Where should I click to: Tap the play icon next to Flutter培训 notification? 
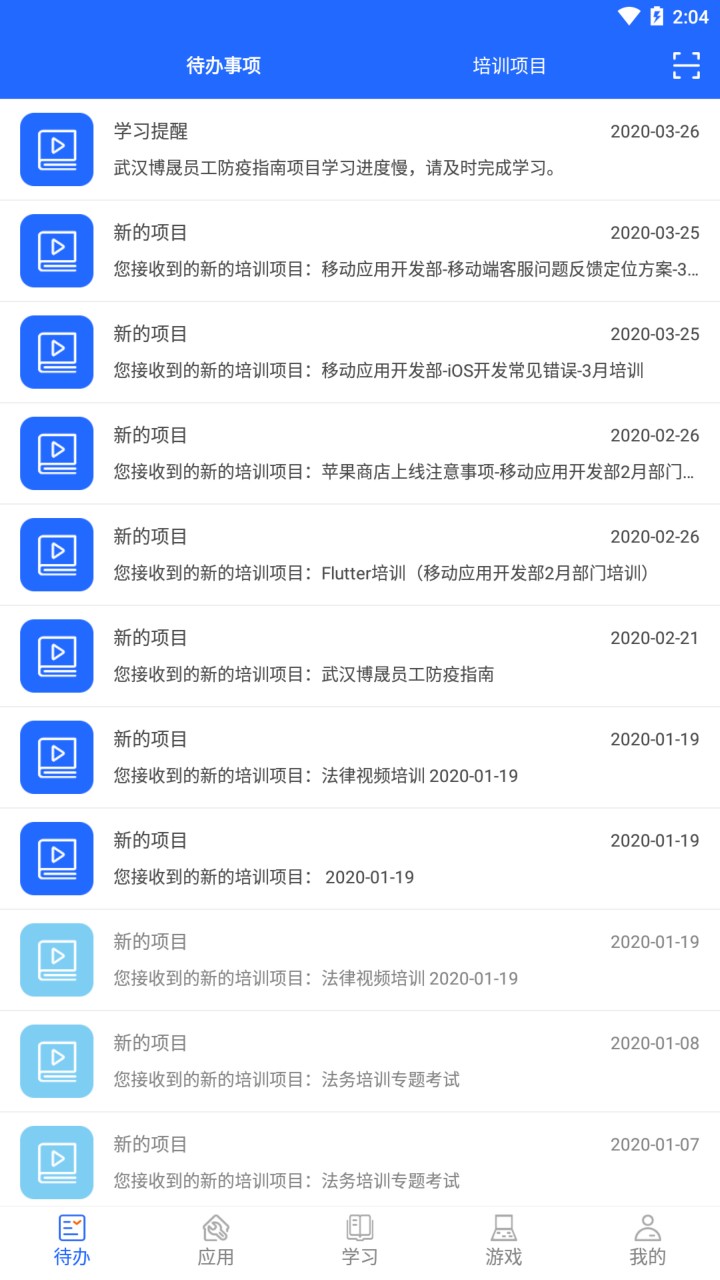coord(56,554)
